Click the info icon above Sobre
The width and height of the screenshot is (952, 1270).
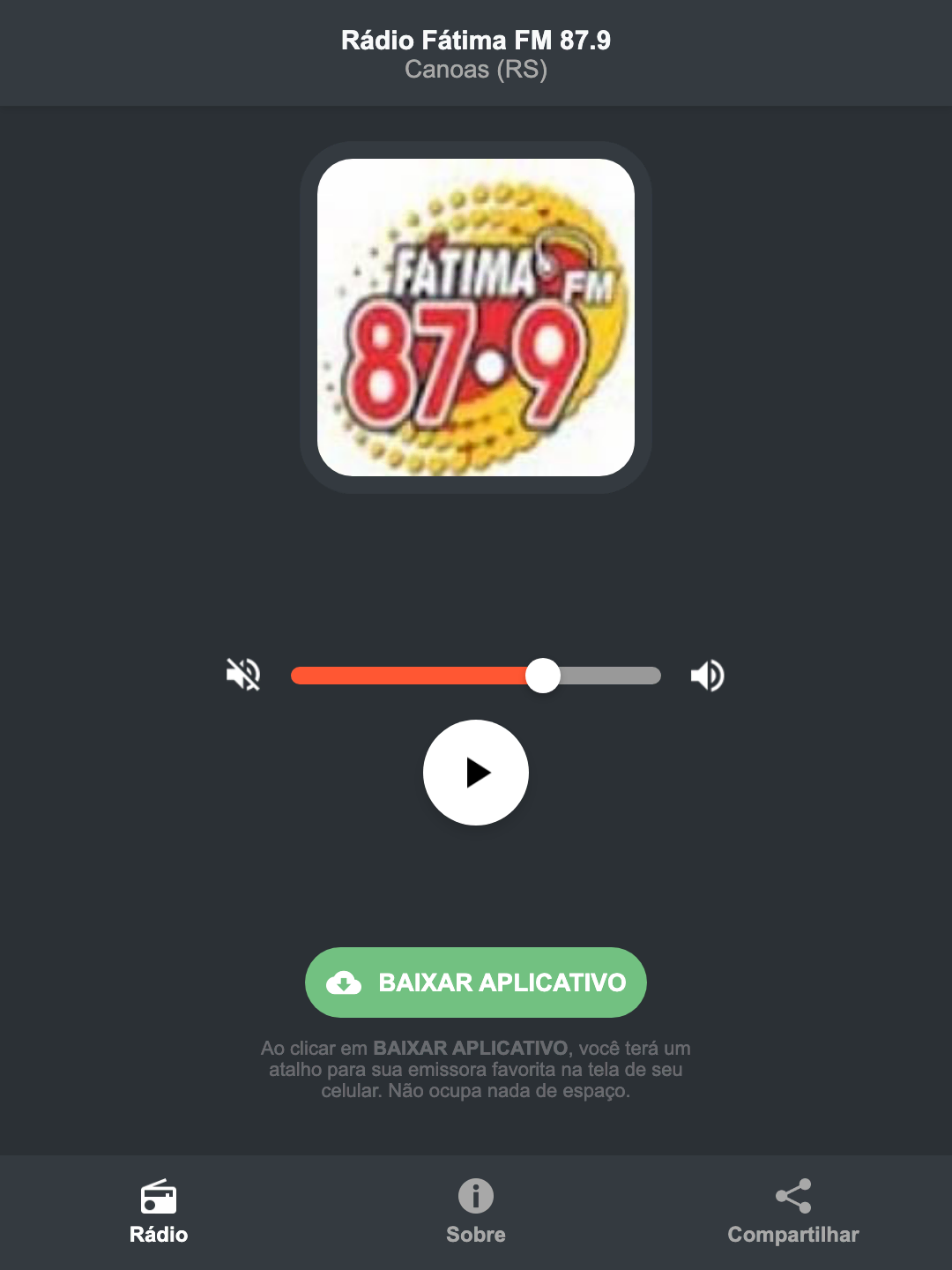coord(475,1197)
